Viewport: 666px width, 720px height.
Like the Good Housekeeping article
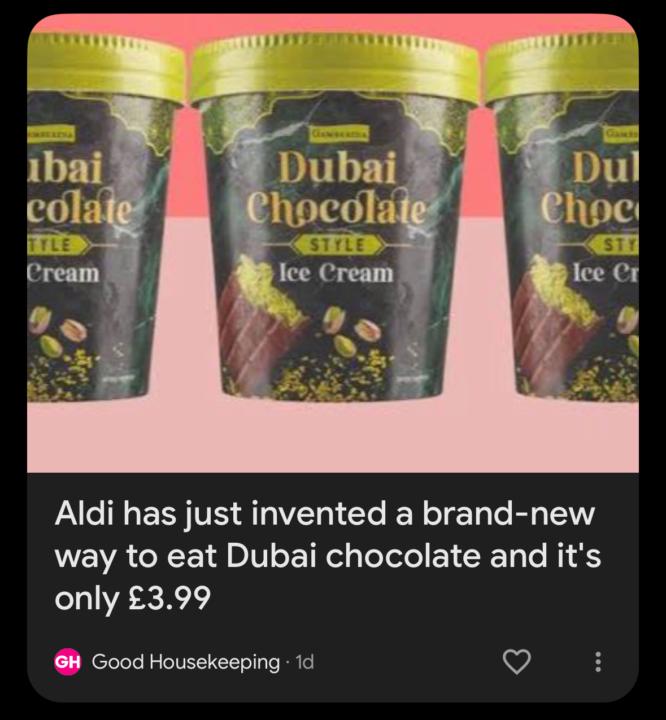pyautogui.click(x=516, y=661)
